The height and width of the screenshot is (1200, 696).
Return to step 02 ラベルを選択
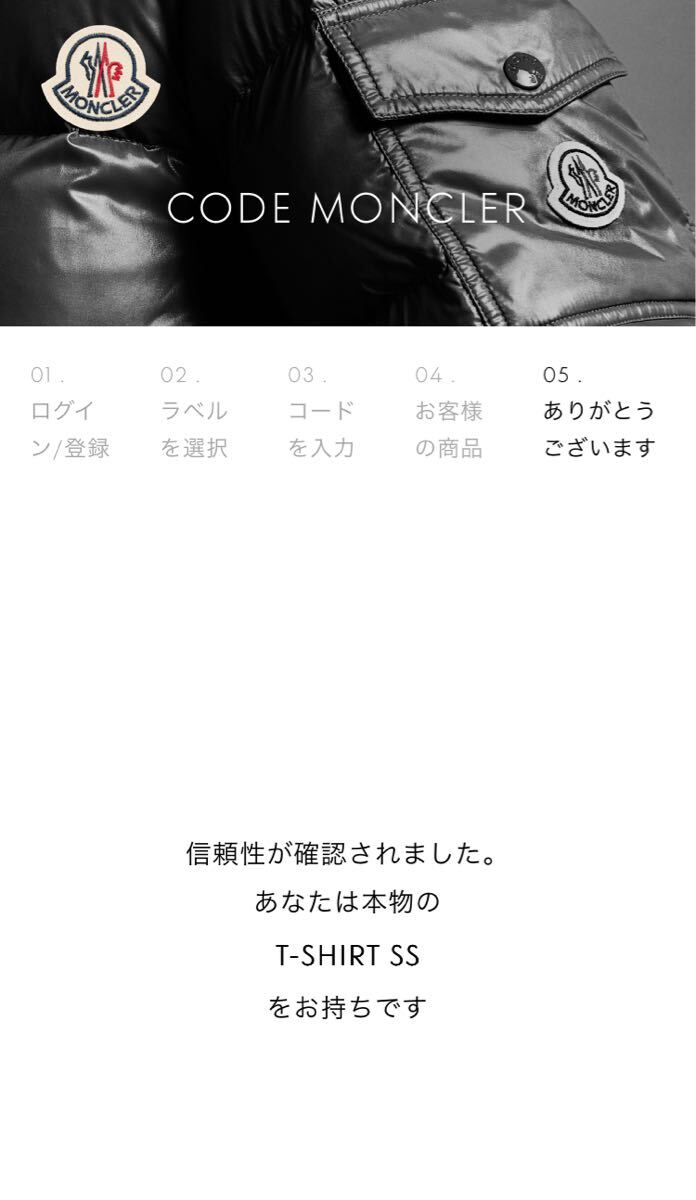[194, 412]
